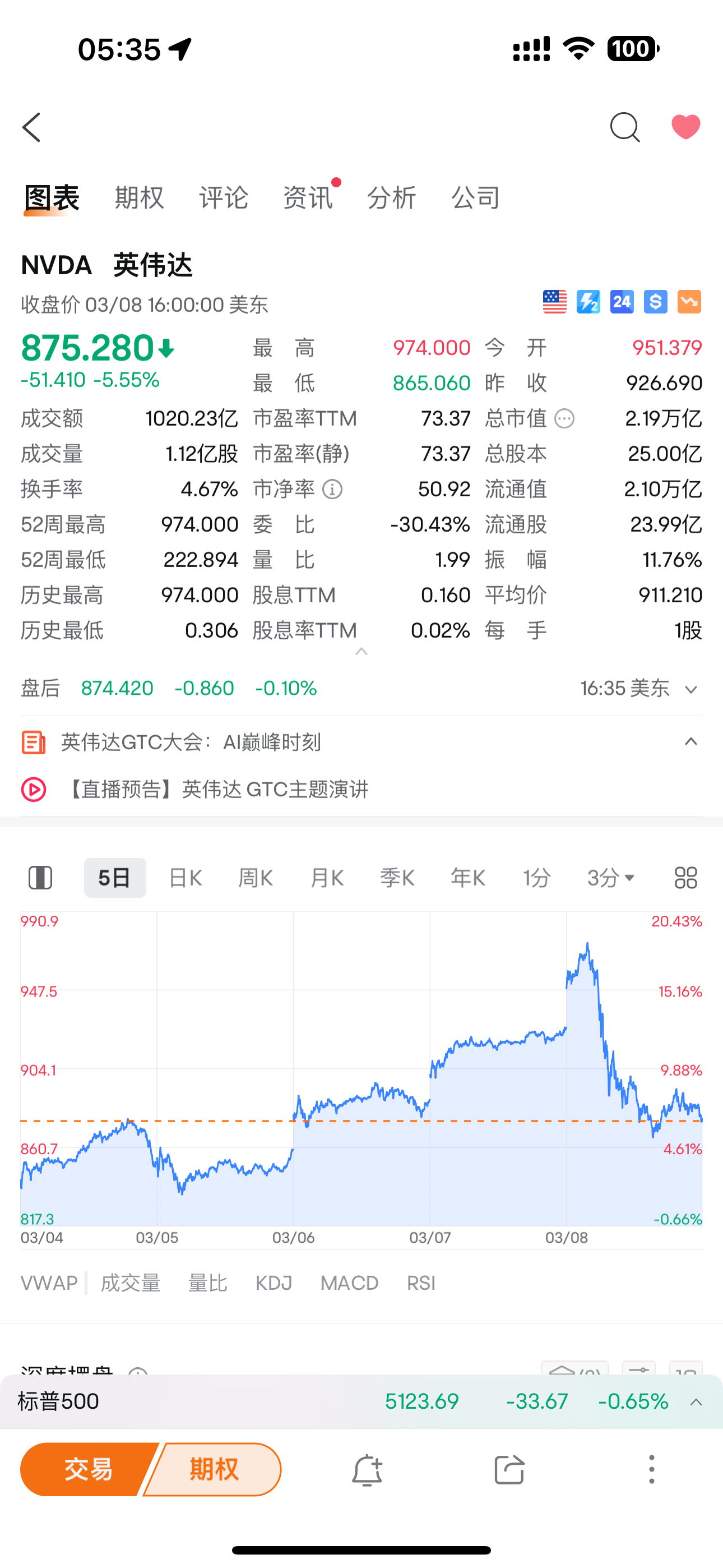The image size is (723, 1568).
Task: Show the MACD indicator
Action: [349, 1283]
